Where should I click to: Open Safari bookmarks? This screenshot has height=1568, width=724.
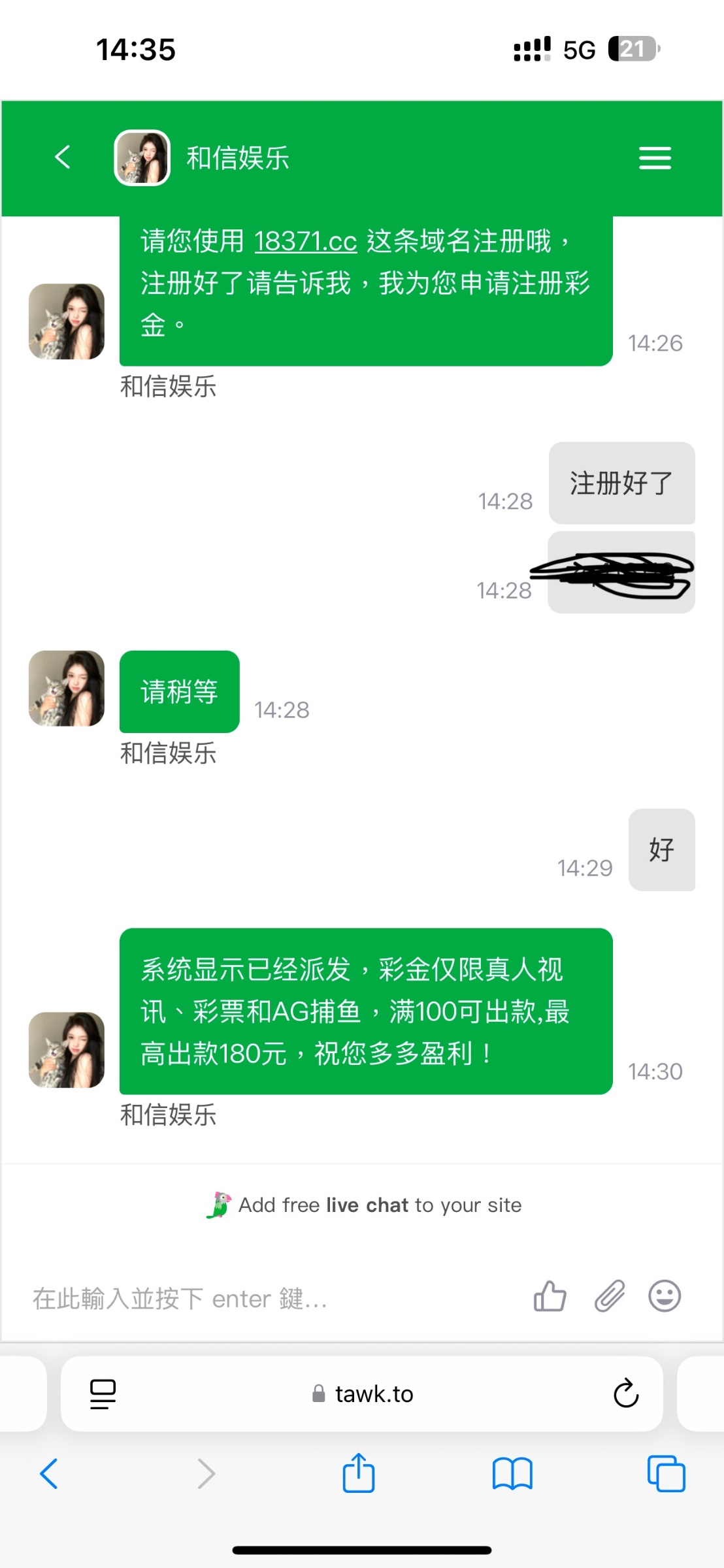[x=513, y=1474]
